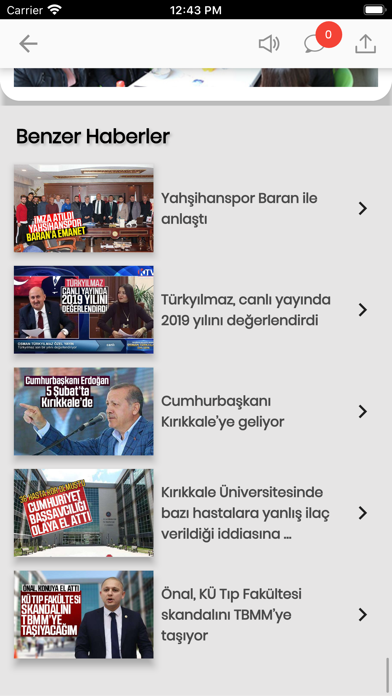Open 'Yahşihanspor Baran ile anlaştı' article
Viewport: 392px width, 696px height.
coord(194,208)
